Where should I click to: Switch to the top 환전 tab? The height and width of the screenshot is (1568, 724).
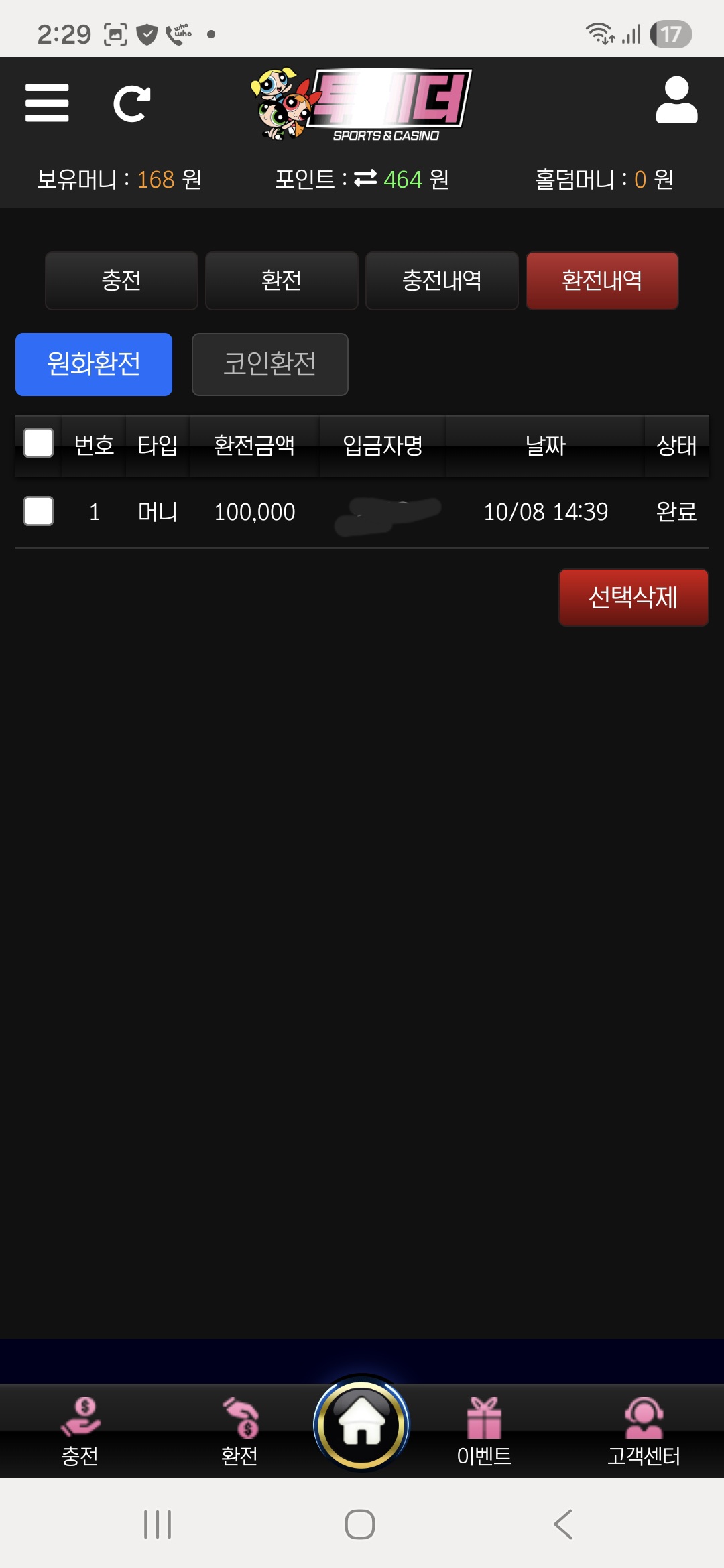point(282,281)
